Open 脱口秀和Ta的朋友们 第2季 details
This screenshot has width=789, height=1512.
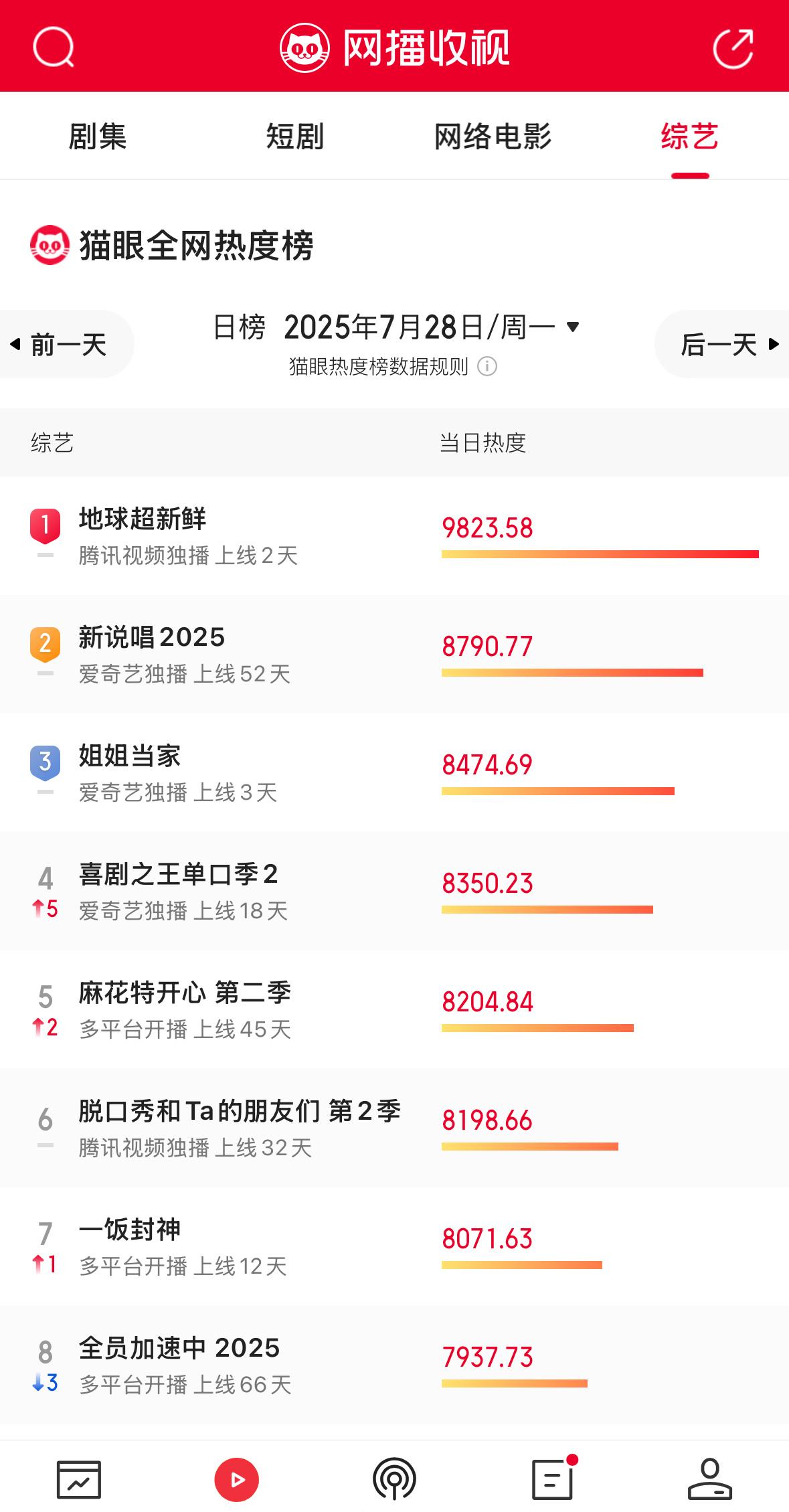pos(394,1128)
